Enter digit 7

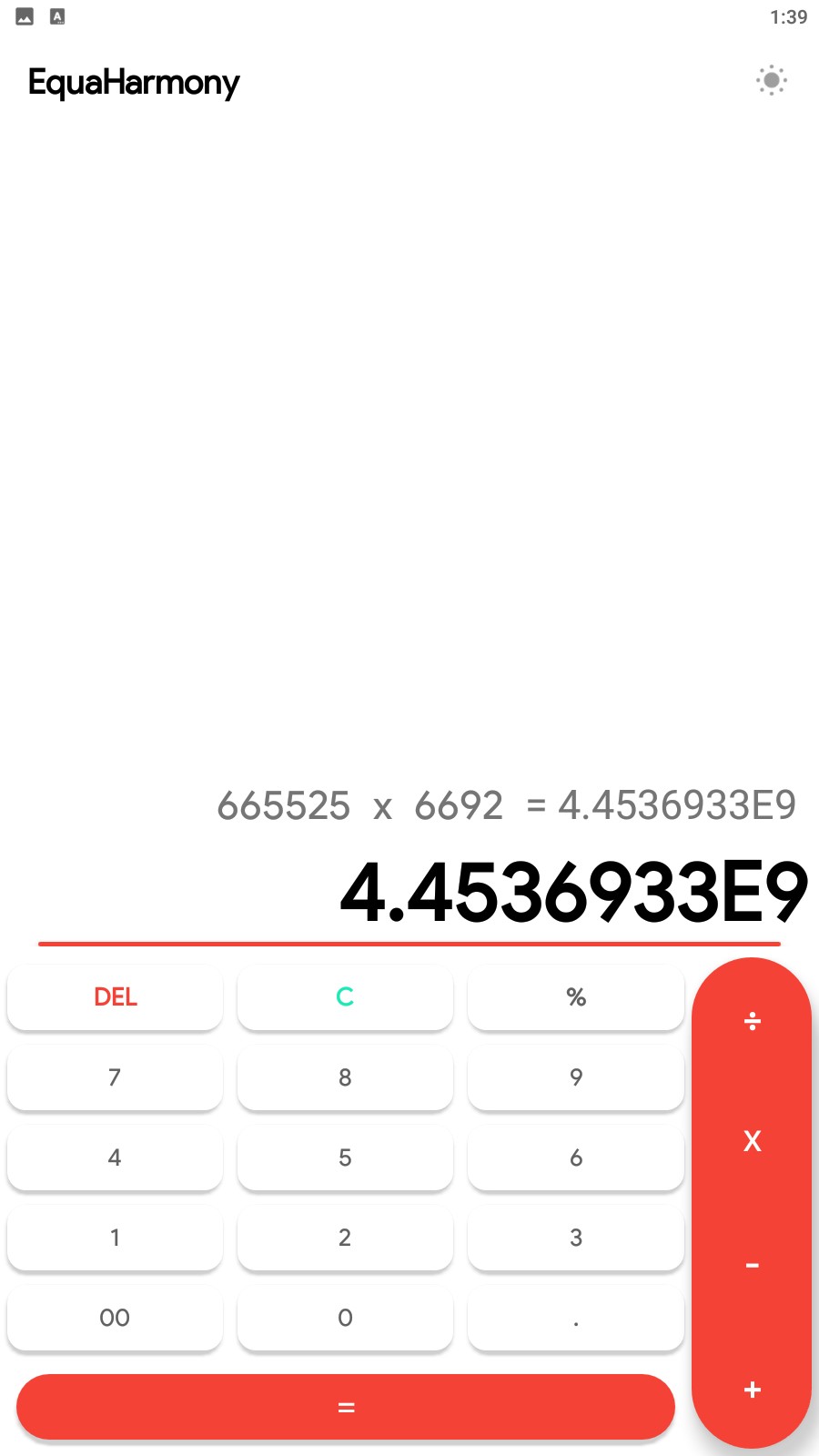[115, 1077]
